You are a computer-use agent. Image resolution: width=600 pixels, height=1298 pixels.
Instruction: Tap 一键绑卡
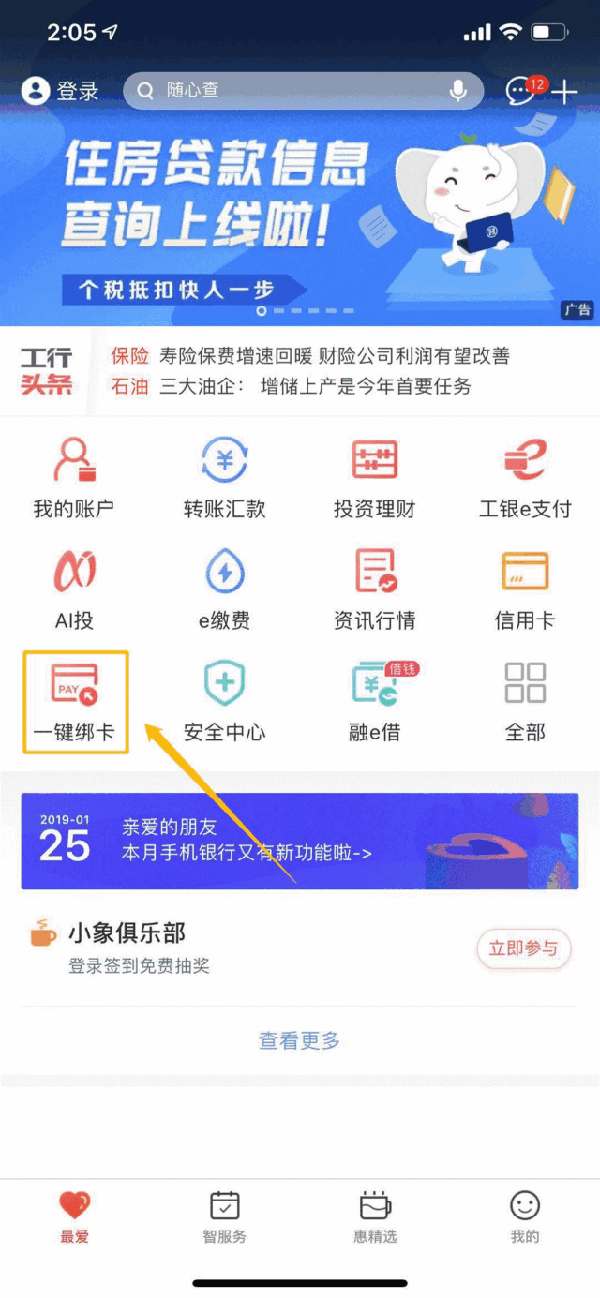[x=75, y=702]
